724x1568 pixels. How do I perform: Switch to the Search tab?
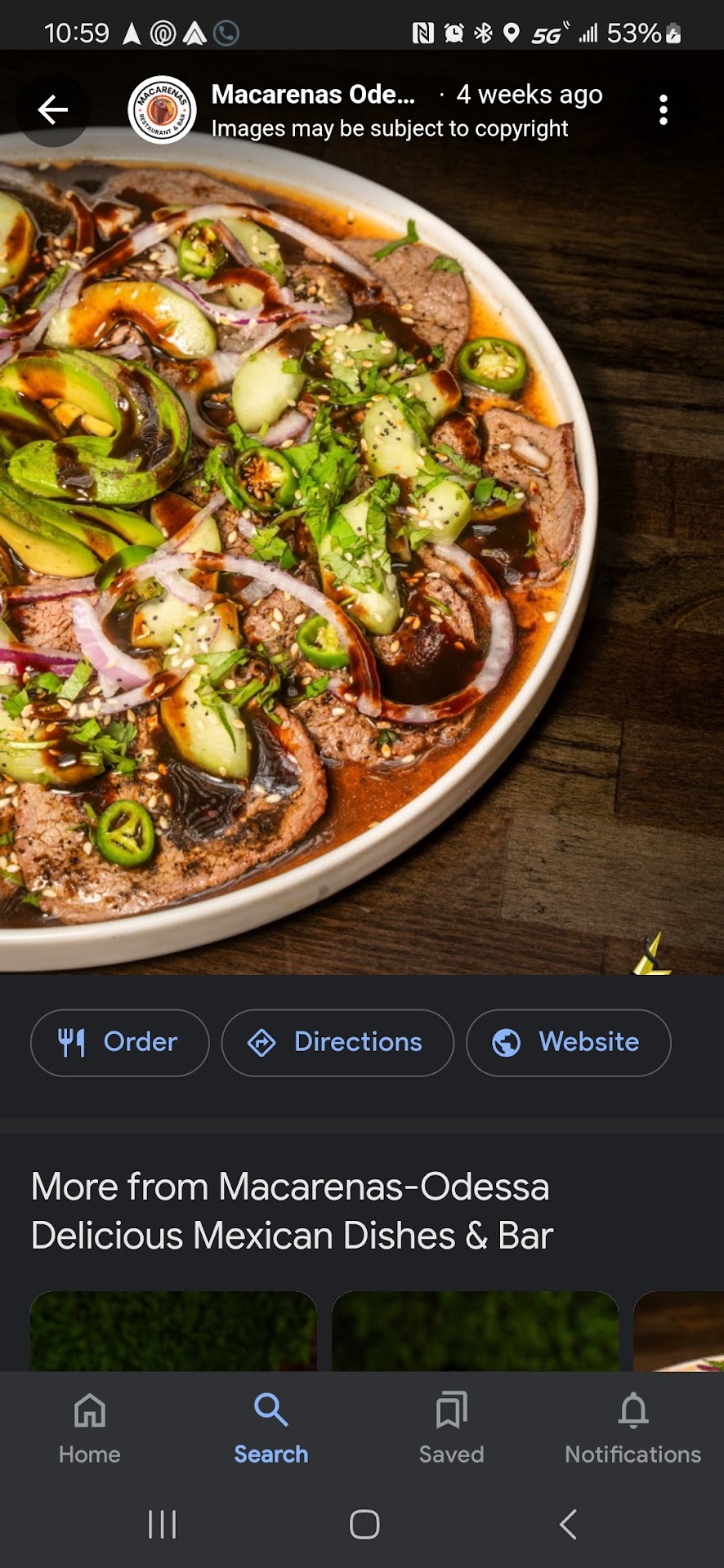point(270,1428)
